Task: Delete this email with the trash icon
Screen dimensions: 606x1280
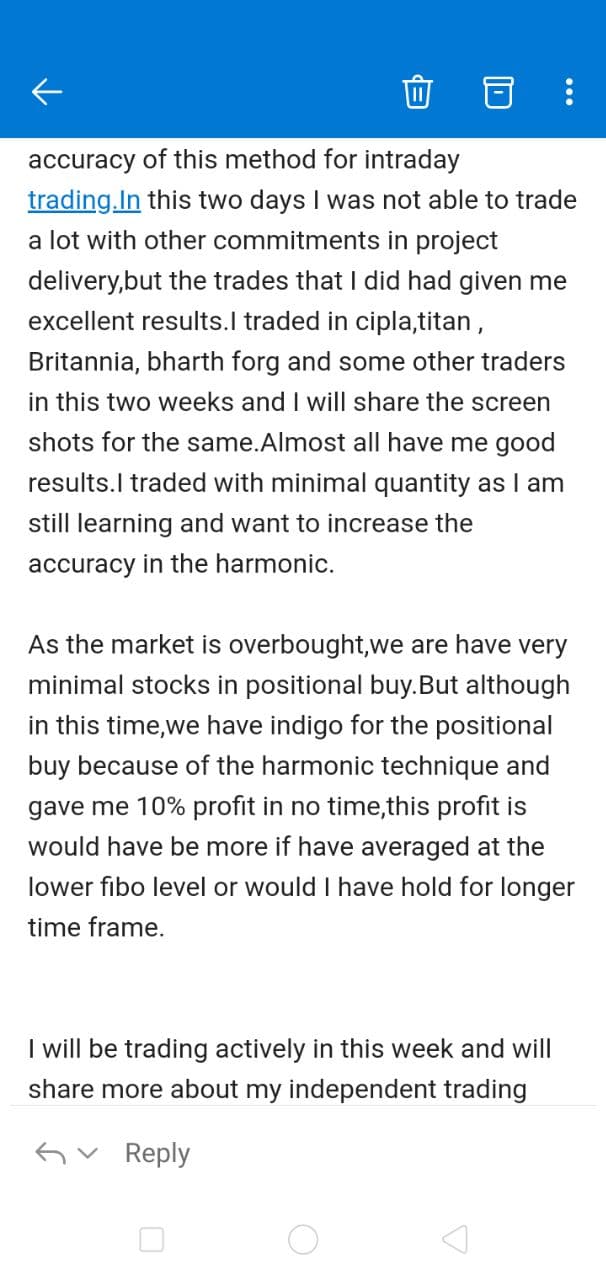Action: point(416,93)
